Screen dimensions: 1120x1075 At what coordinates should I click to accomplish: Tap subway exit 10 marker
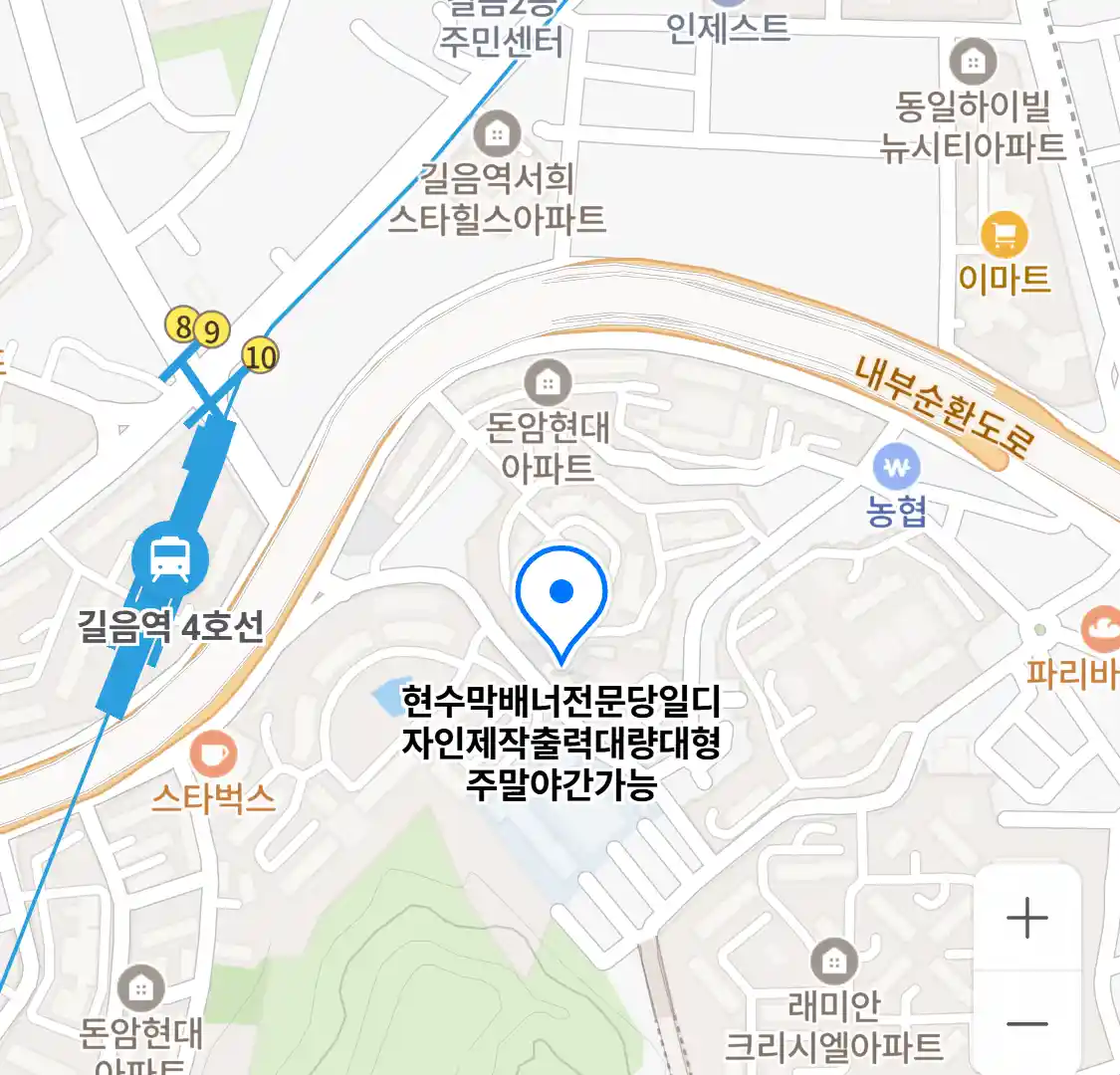[x=260, y=355]
